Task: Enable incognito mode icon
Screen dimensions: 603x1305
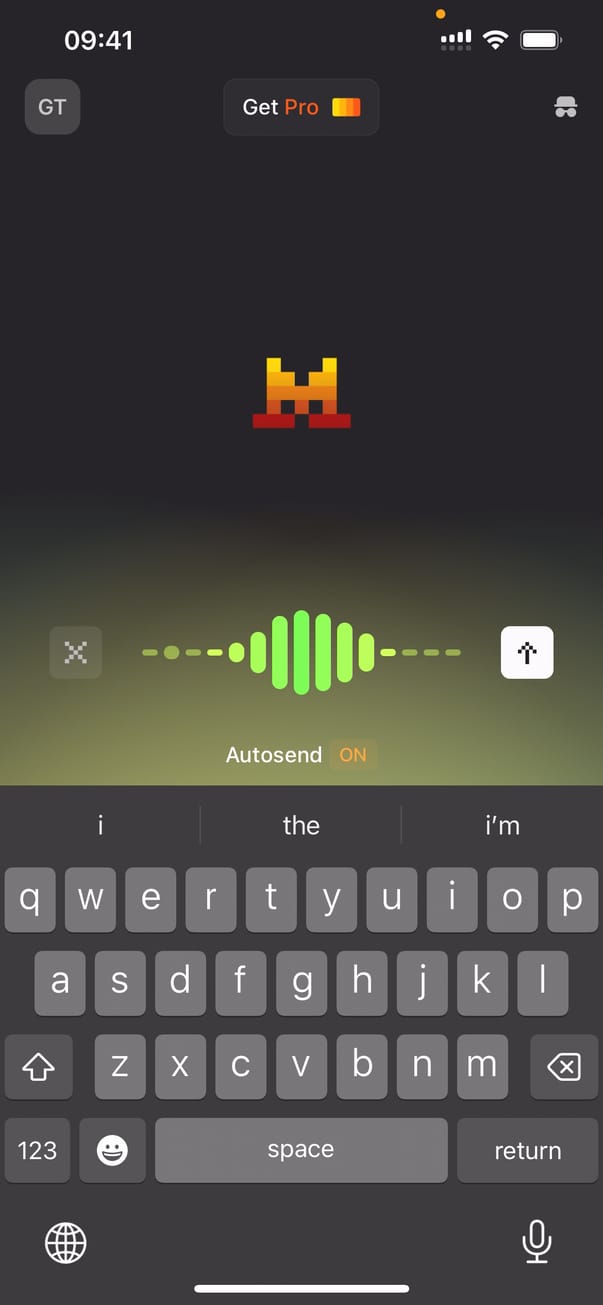Action: point(566,108)
